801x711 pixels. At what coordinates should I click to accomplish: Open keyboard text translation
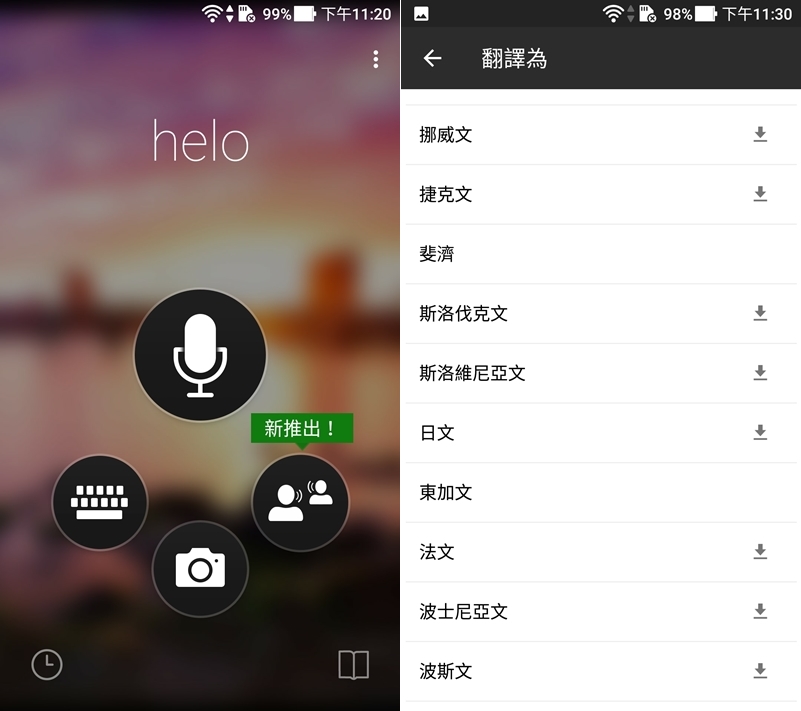(100, 502)
